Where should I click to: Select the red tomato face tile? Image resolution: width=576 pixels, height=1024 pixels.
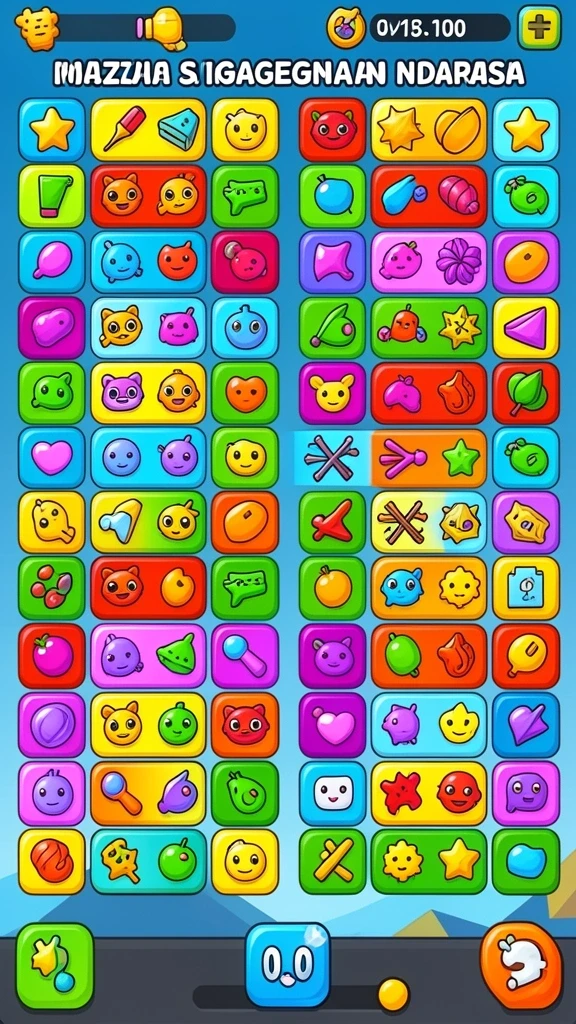pyautogui.click(x=332, y=130)
